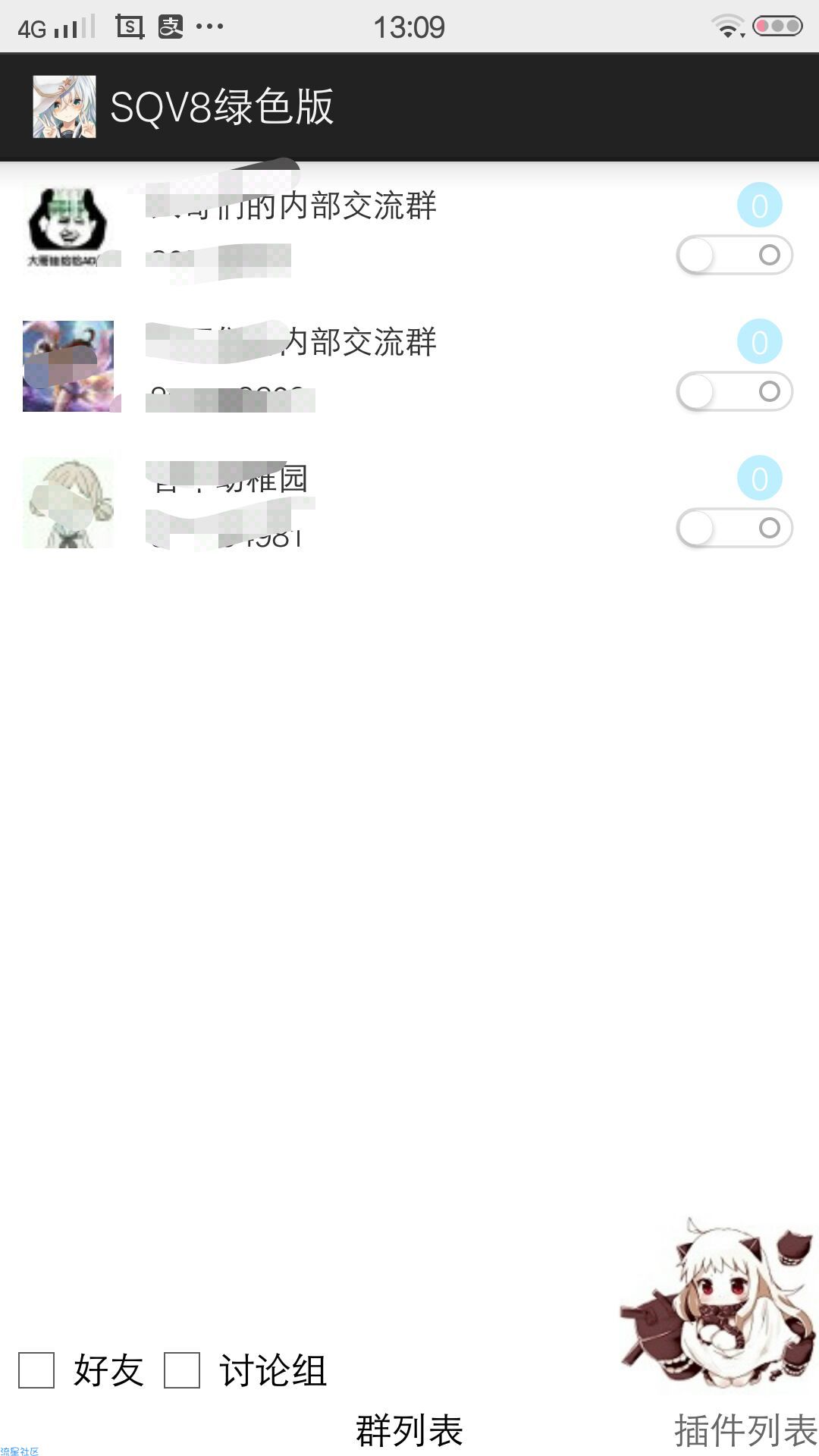Viewport: 819px width, 1456px height.
Task: Check the 讨论组 checkbox
Action: (182, 1370)
